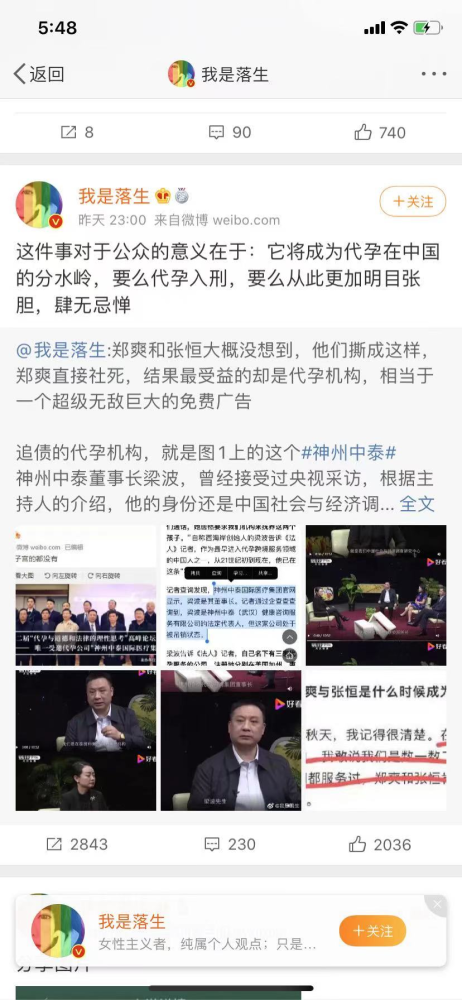Screen dimensions: 462x1000
Task: Open the 90 comments on top post
Action: point(230,132)
